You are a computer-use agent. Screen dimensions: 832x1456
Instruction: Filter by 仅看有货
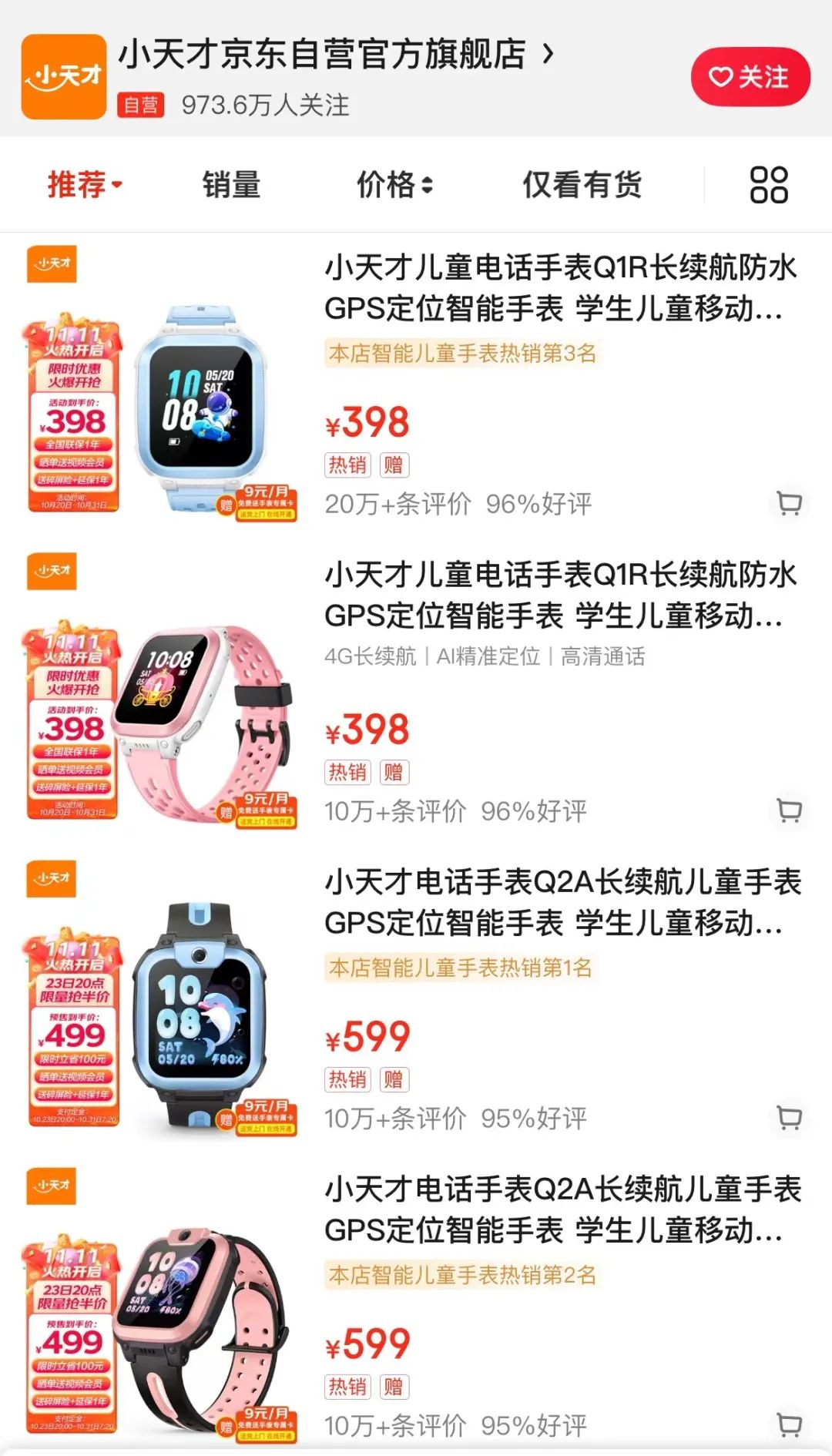click(582, 185)
